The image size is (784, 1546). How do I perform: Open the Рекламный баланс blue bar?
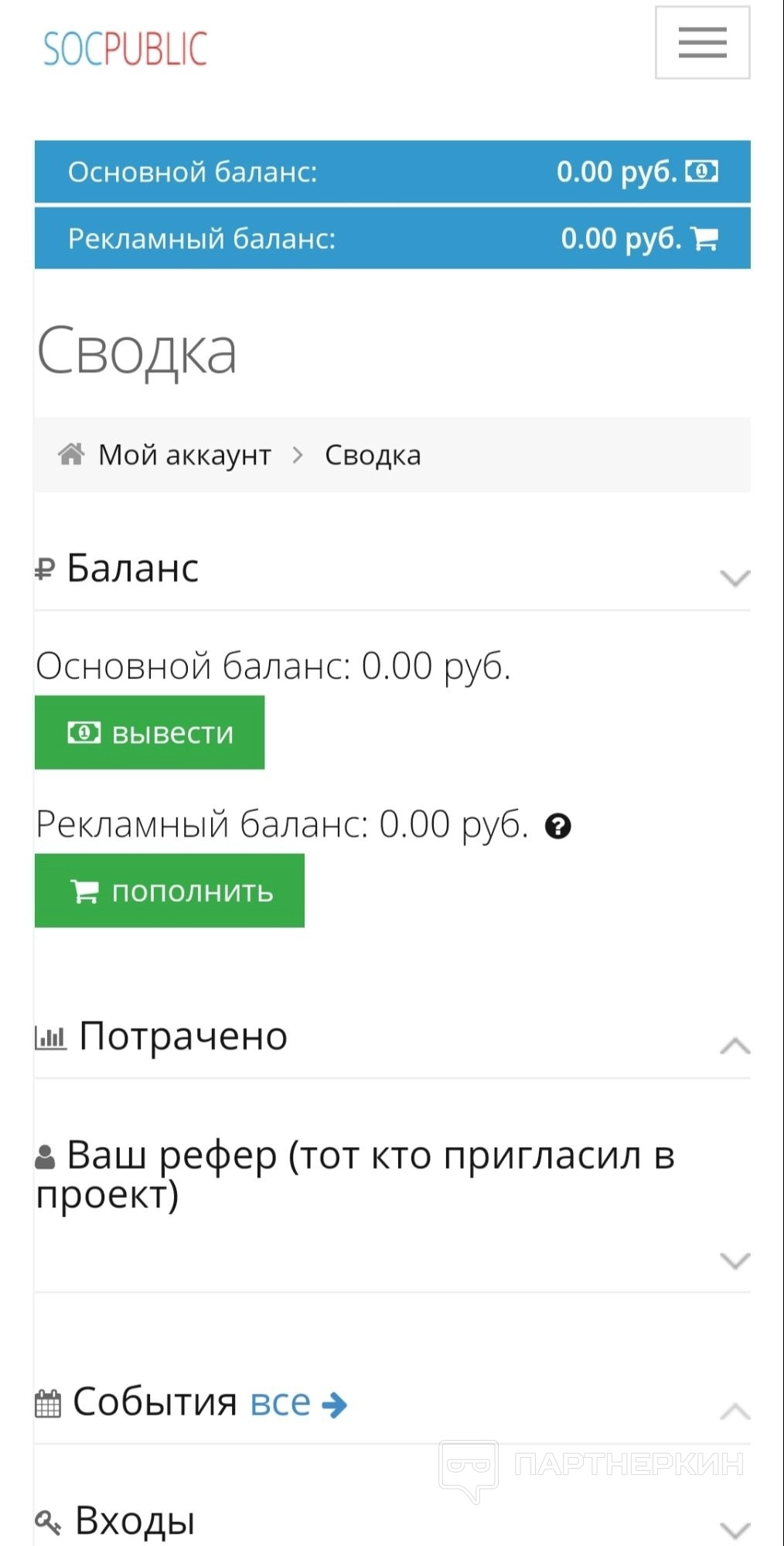point(392,238)
